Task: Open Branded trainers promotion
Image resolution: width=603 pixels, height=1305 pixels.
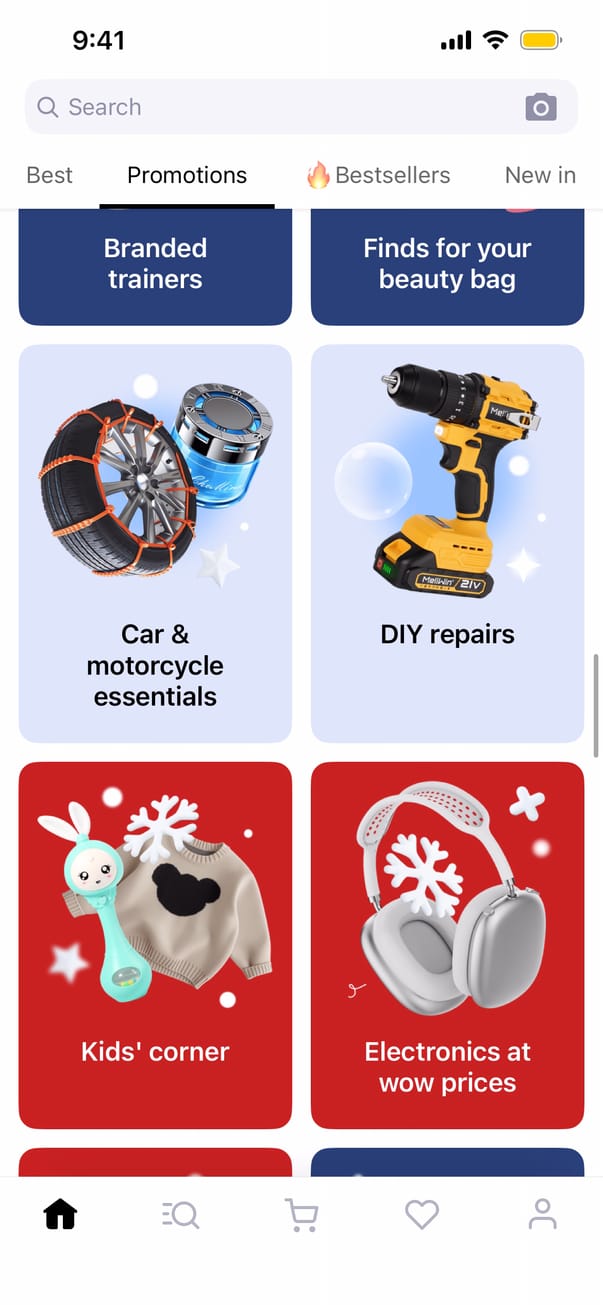Action: click(155, 265)
